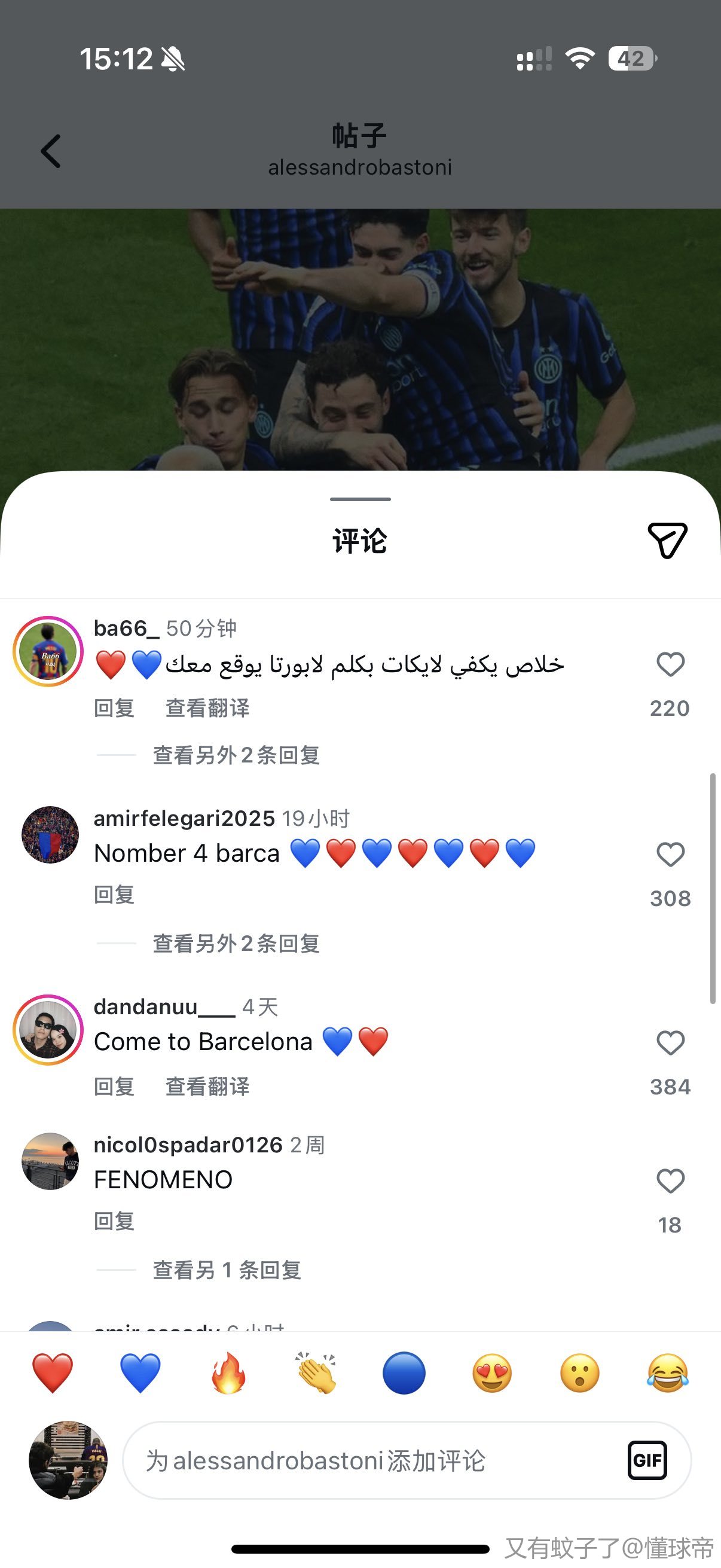View the translation of ba66_'s comment
Viewport: 721px width, 1568px height.
coord(207,708)
